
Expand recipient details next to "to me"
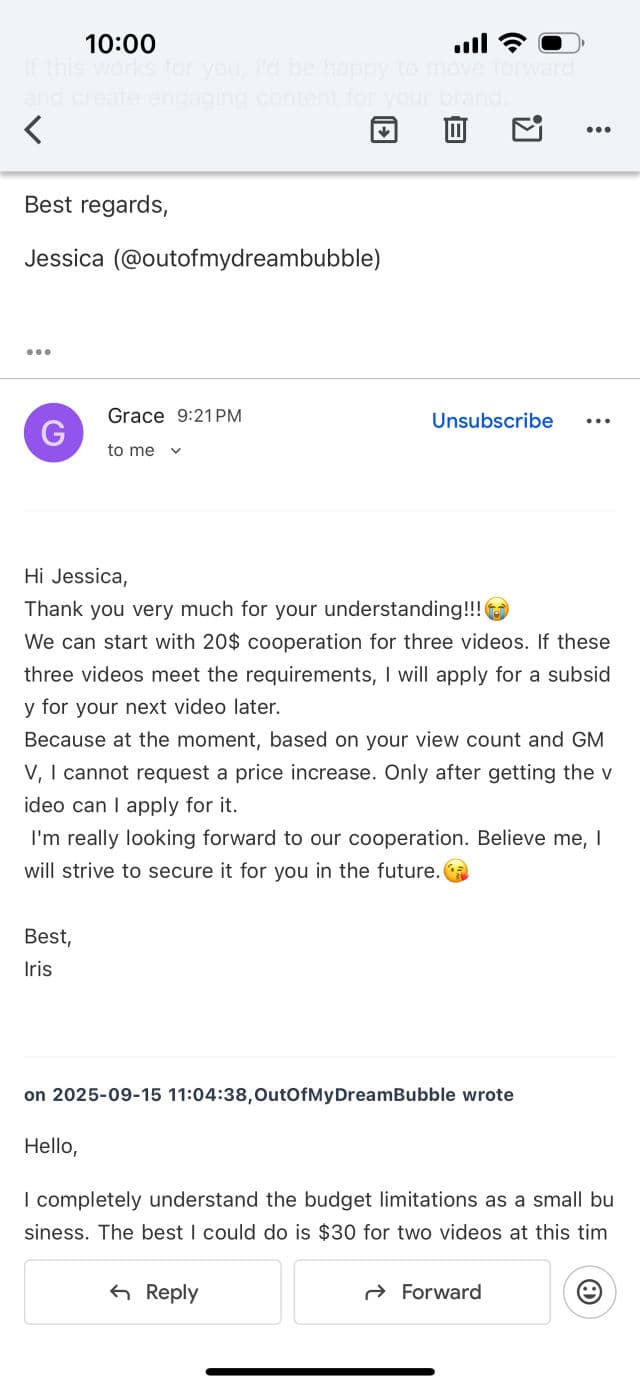click(176, 451)
